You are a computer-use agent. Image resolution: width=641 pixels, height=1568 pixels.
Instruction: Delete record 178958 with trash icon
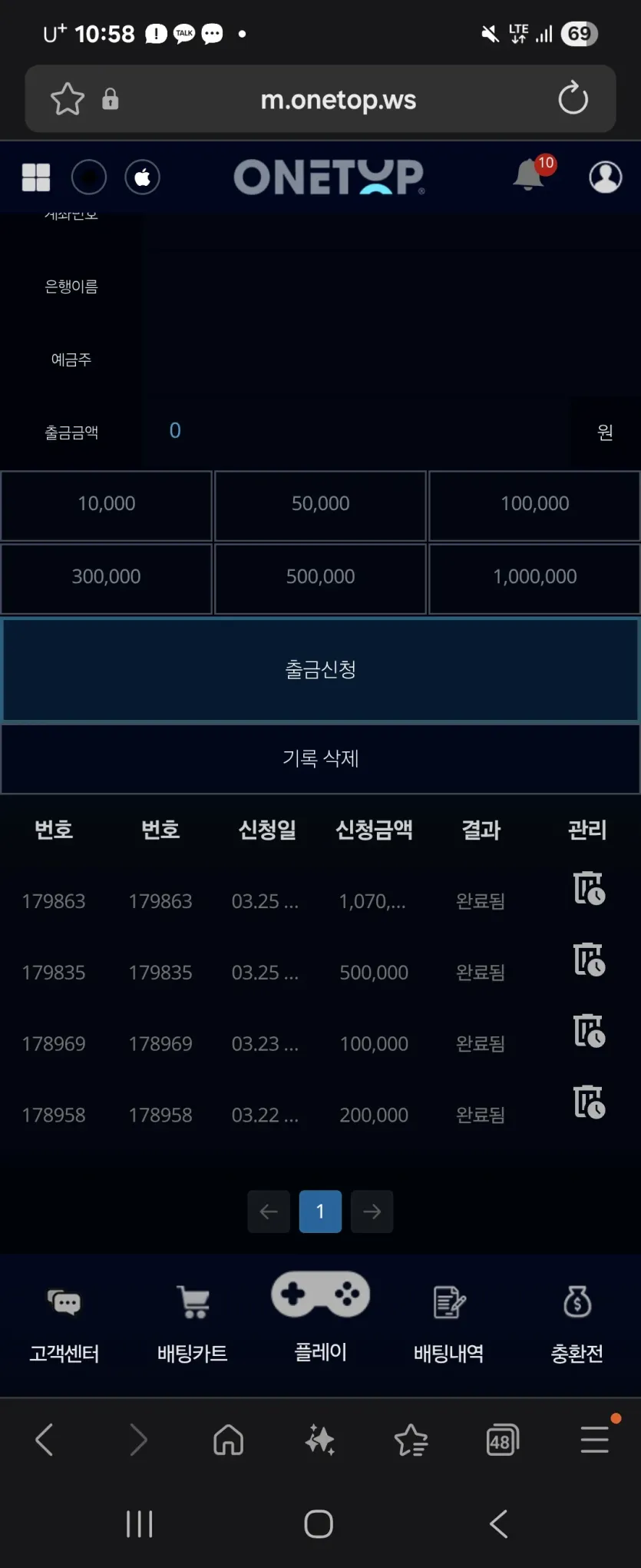point(589,1102)
